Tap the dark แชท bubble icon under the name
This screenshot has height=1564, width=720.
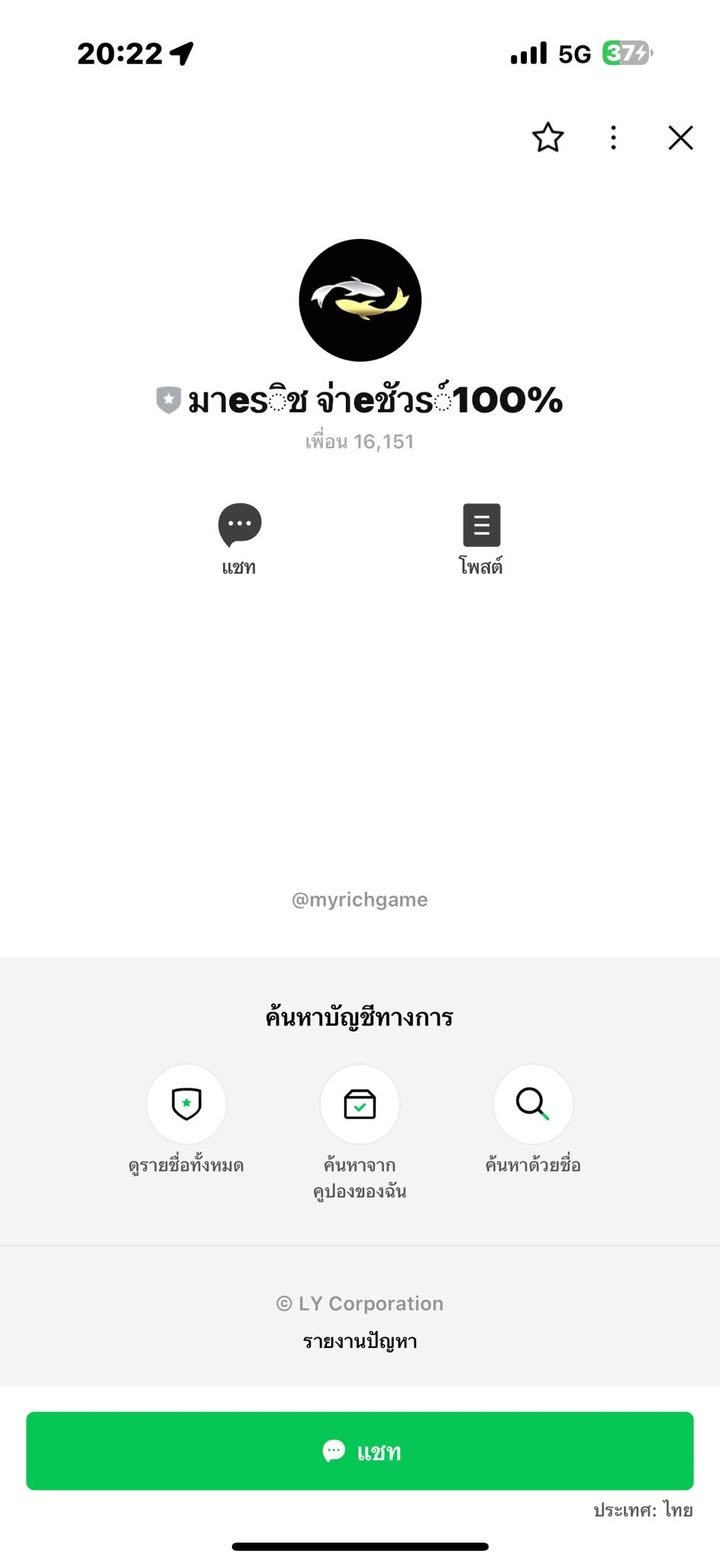240,526
